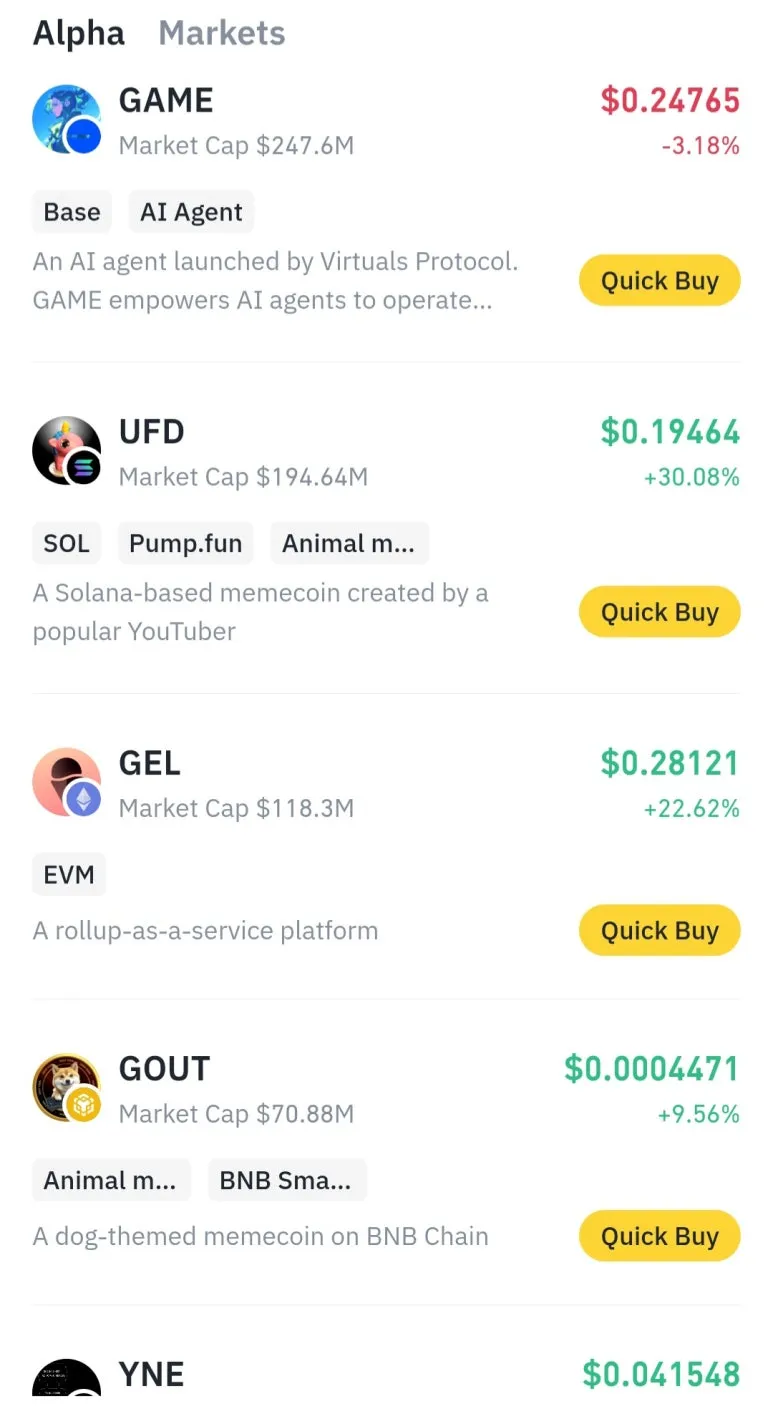Tap the Base chip under GAME
Screen dimensions: 773x1409
[71, 212]
